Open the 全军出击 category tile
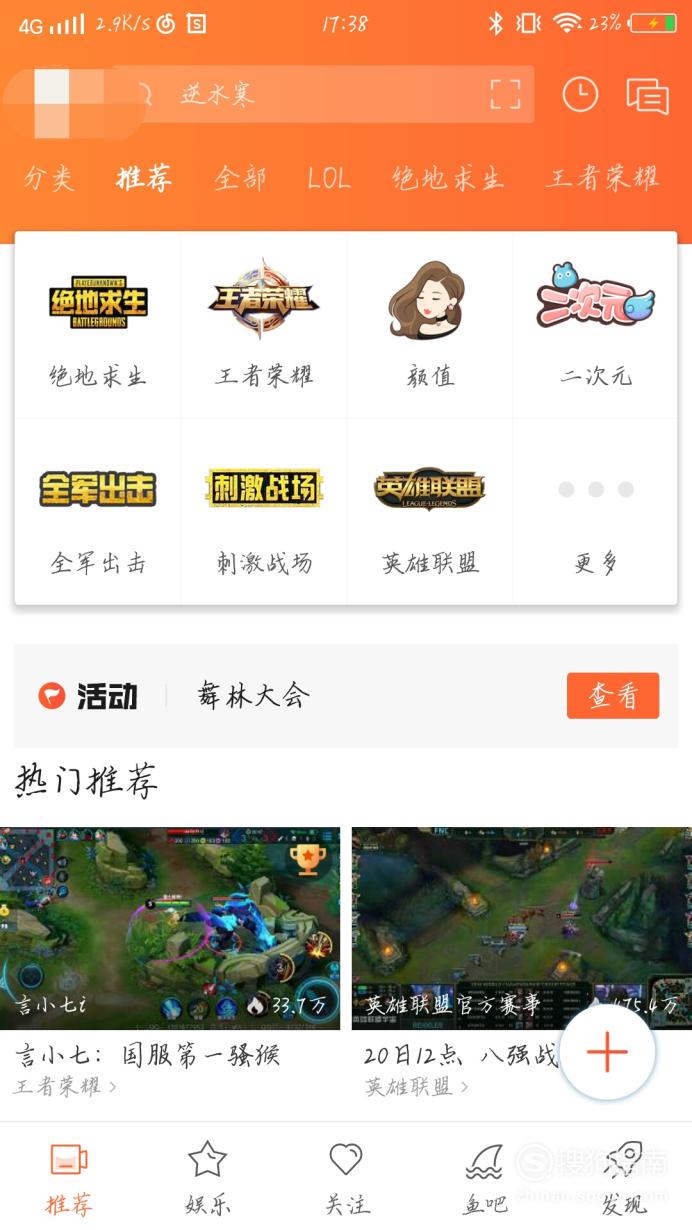This screenshot has height=1230, width=692. pyautogui.click(x=98, y=511)
